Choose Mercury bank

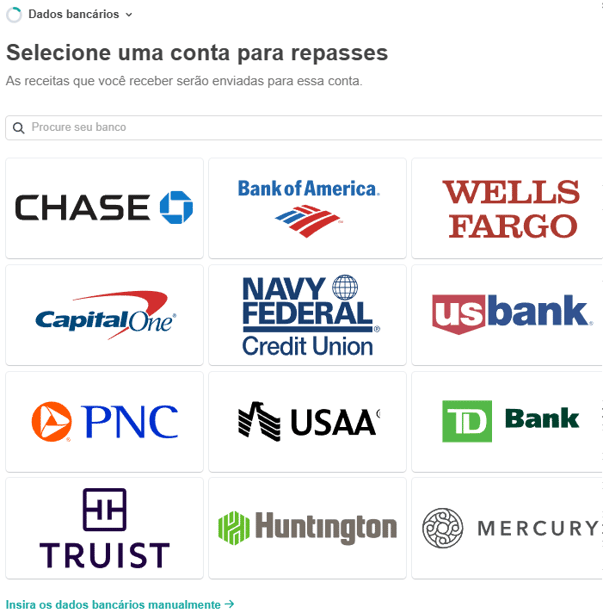pyautogui.click(x=508, y=527)
